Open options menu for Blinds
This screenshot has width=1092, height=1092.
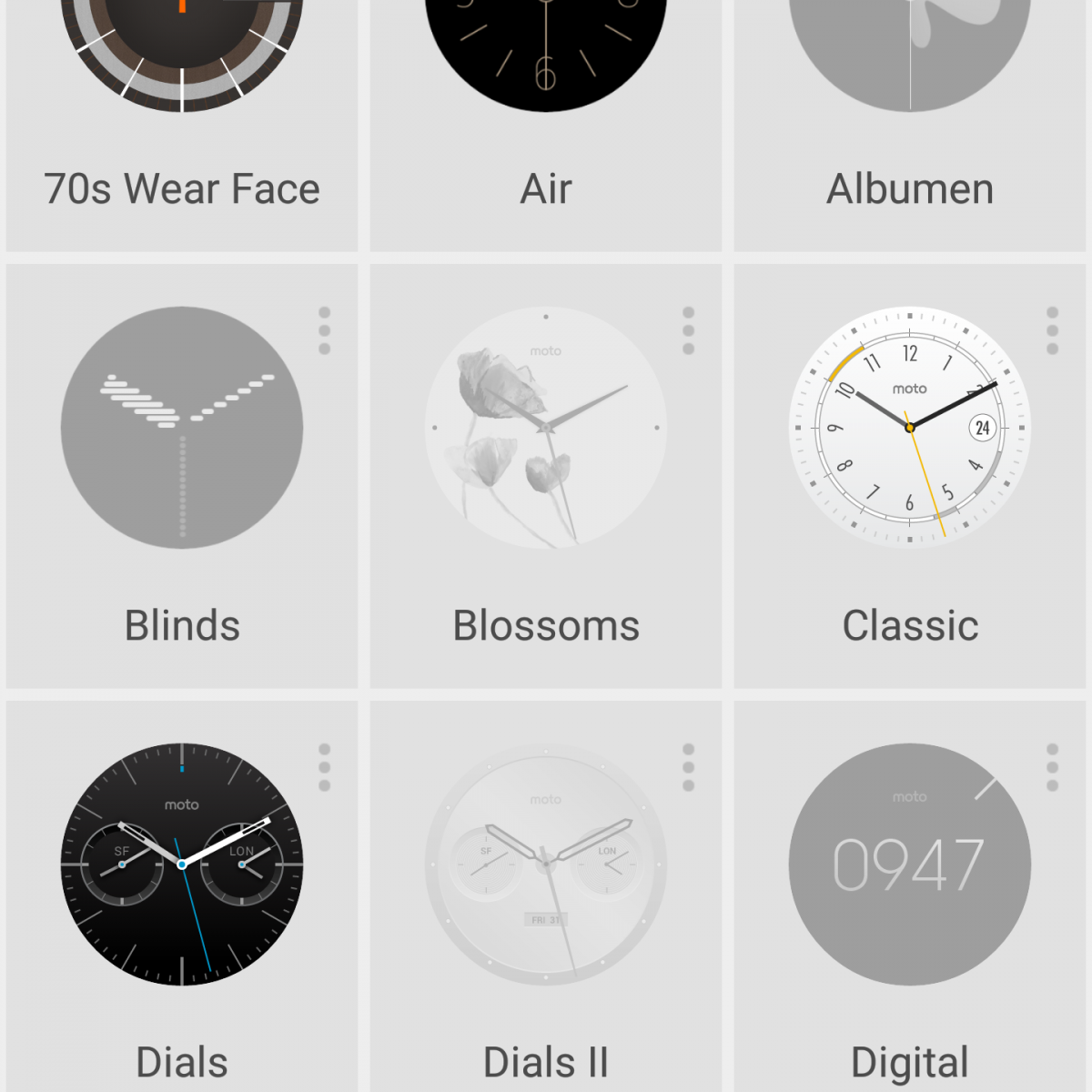(x=324, y=330)
